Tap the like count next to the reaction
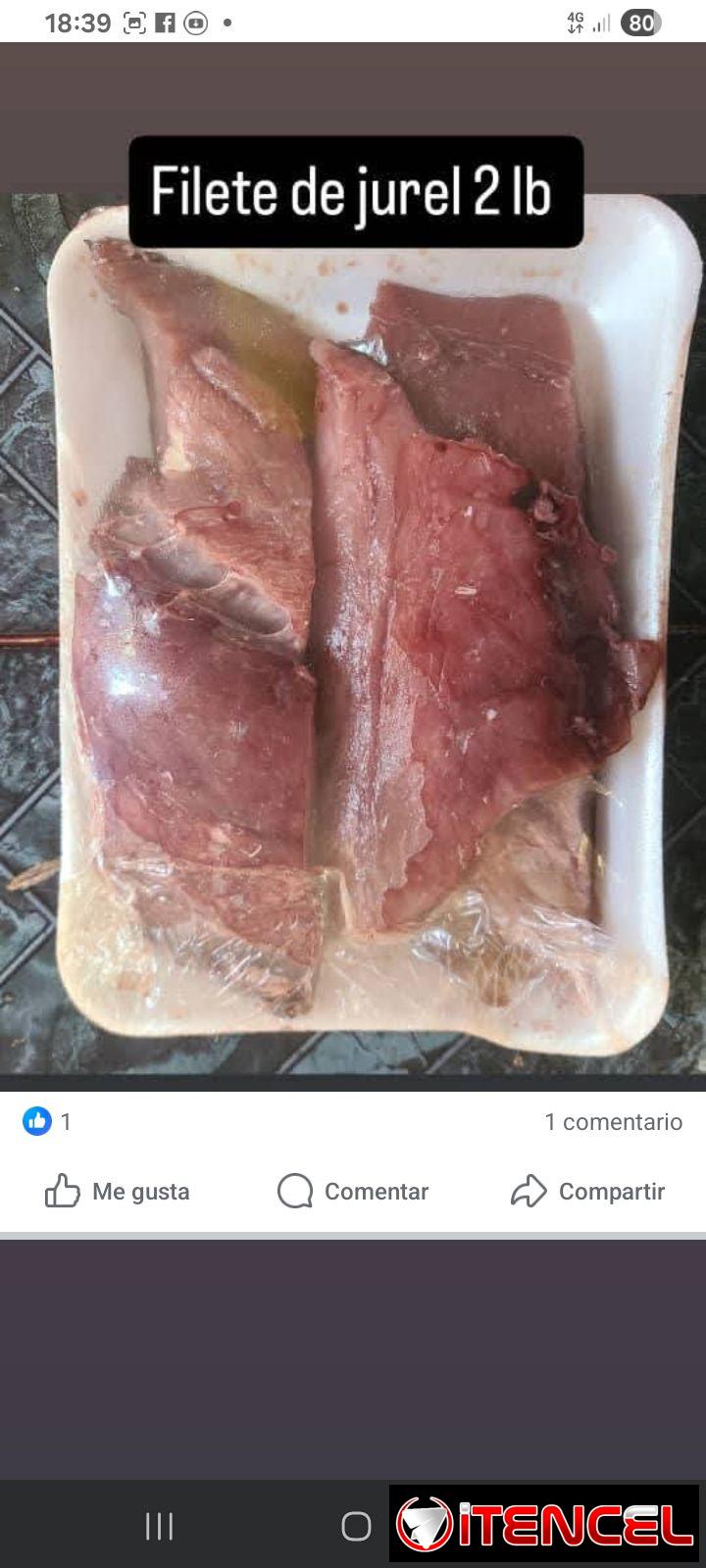Image resolution: width=706 pixels, height=1568 pixels. tap(66, 1121)
